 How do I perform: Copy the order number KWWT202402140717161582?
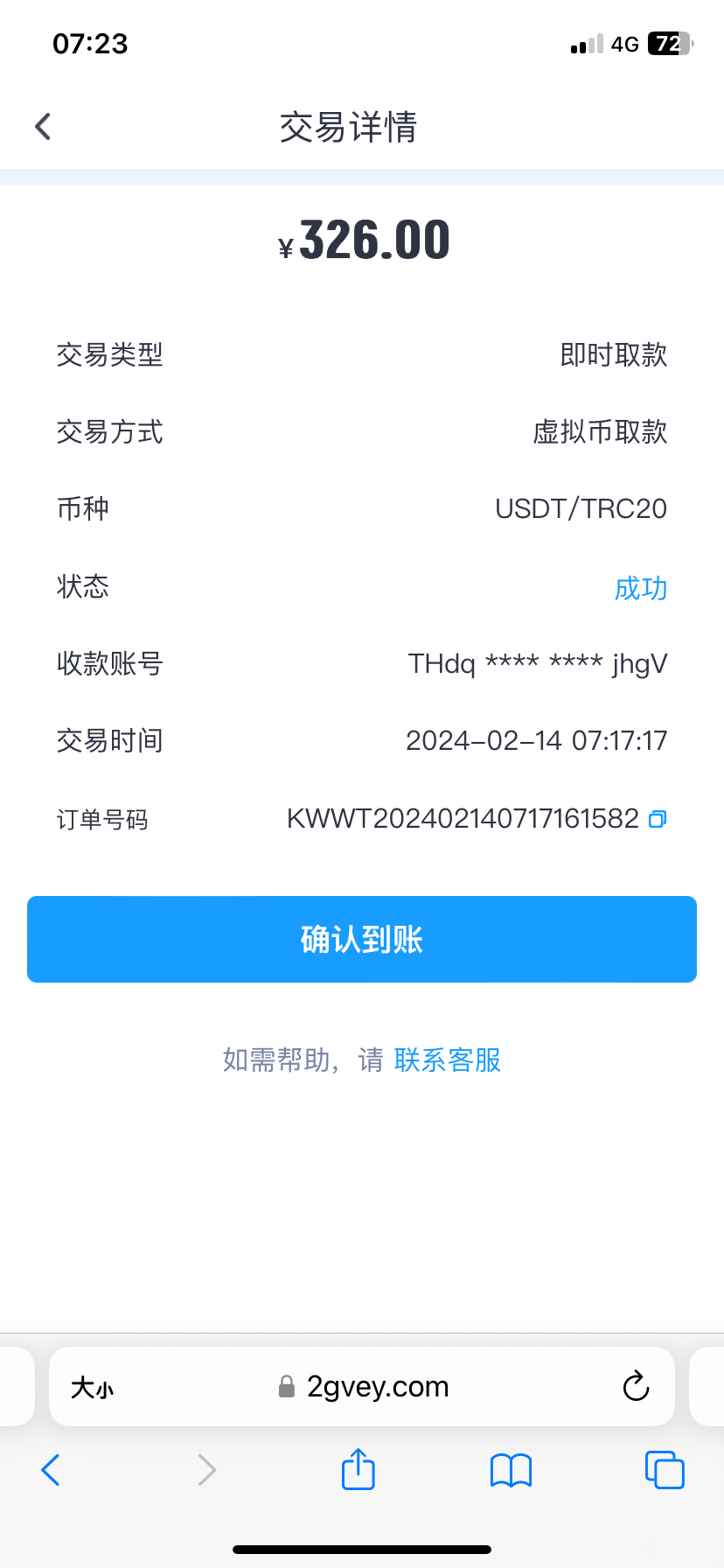coord(658,819)
